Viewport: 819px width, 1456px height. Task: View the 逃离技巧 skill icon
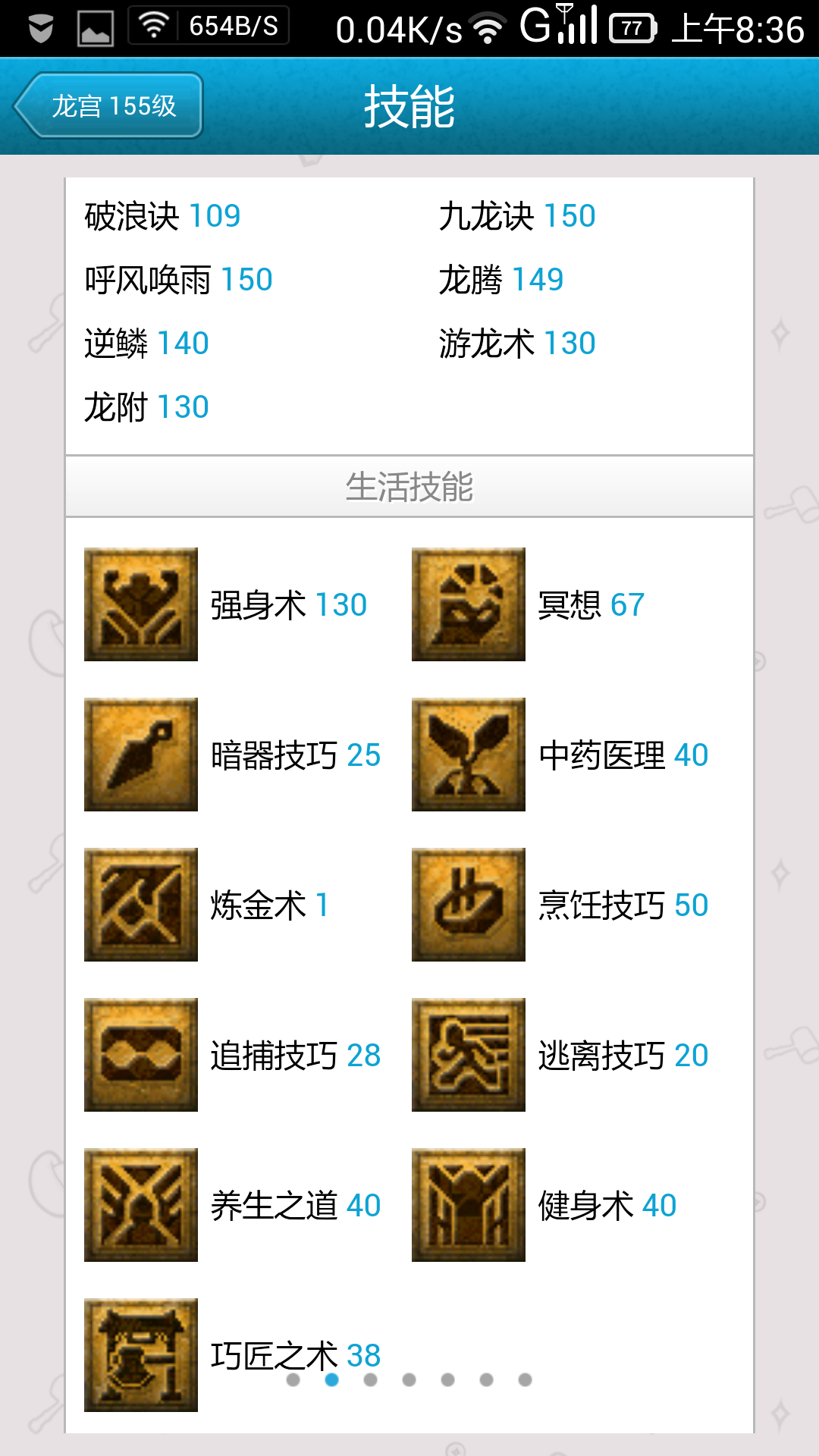[x=469, y=1055]
